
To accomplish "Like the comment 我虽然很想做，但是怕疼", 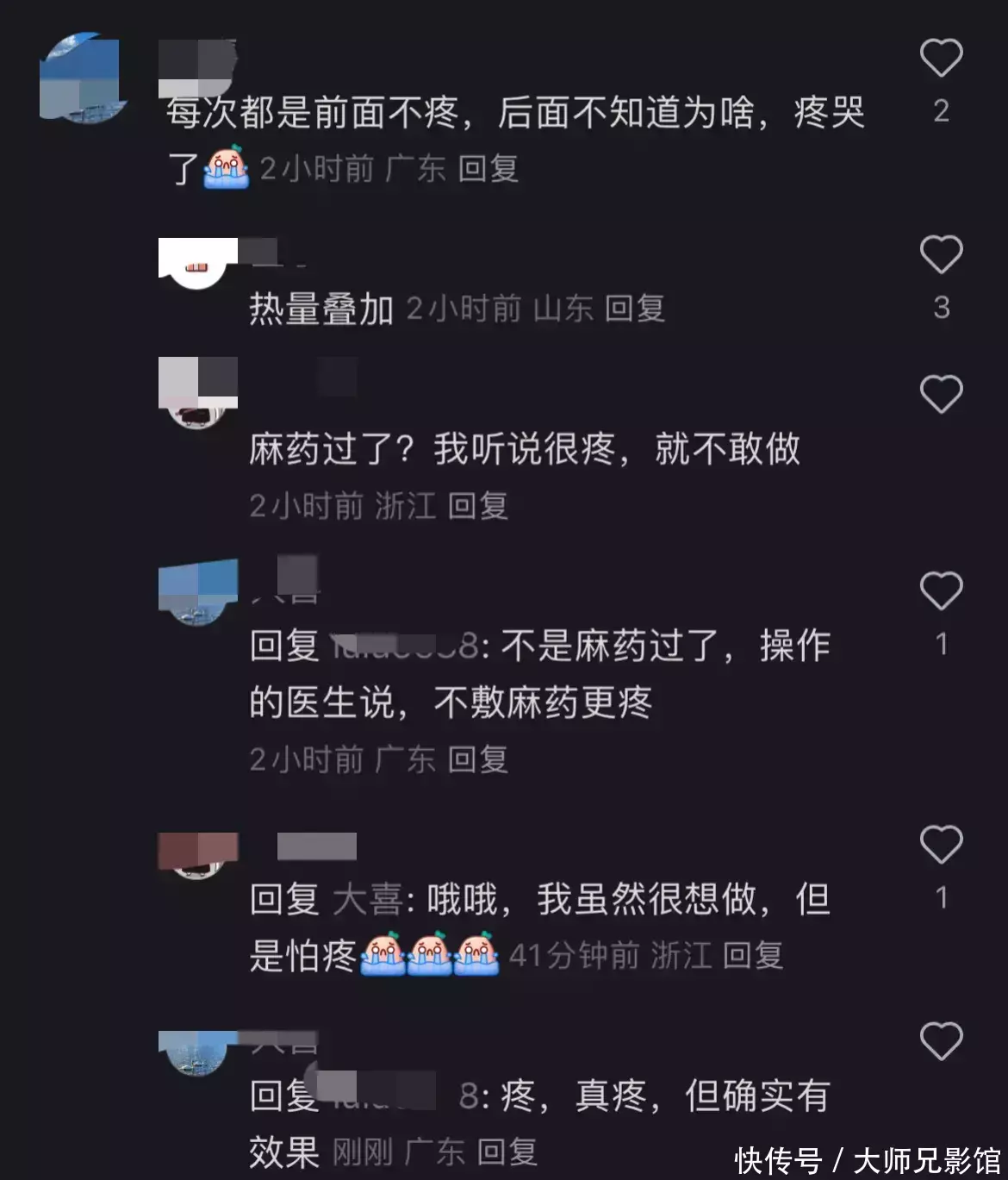I will pos(941,845).
